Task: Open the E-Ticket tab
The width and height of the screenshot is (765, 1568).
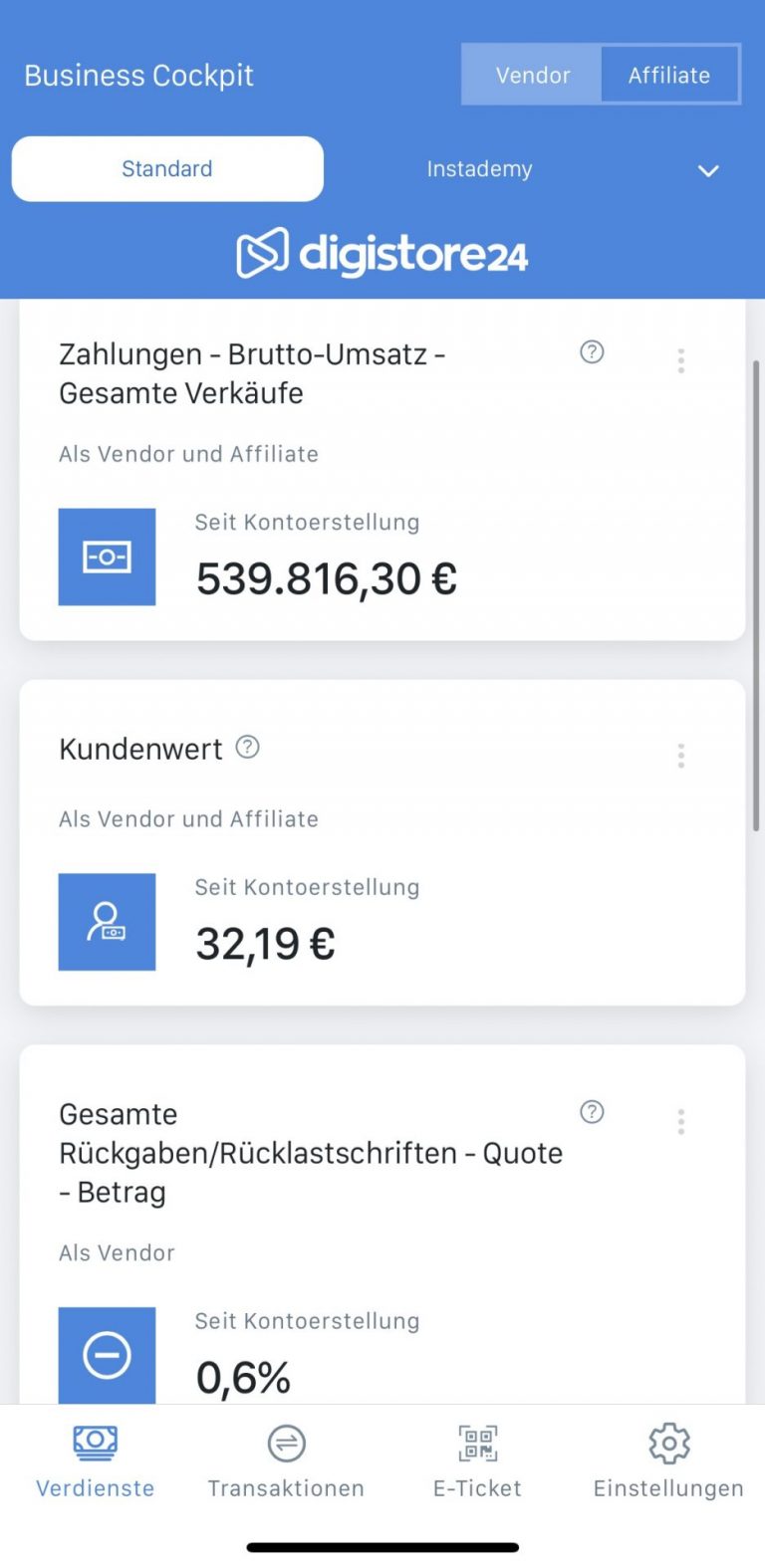Action: pos(477,1460)
